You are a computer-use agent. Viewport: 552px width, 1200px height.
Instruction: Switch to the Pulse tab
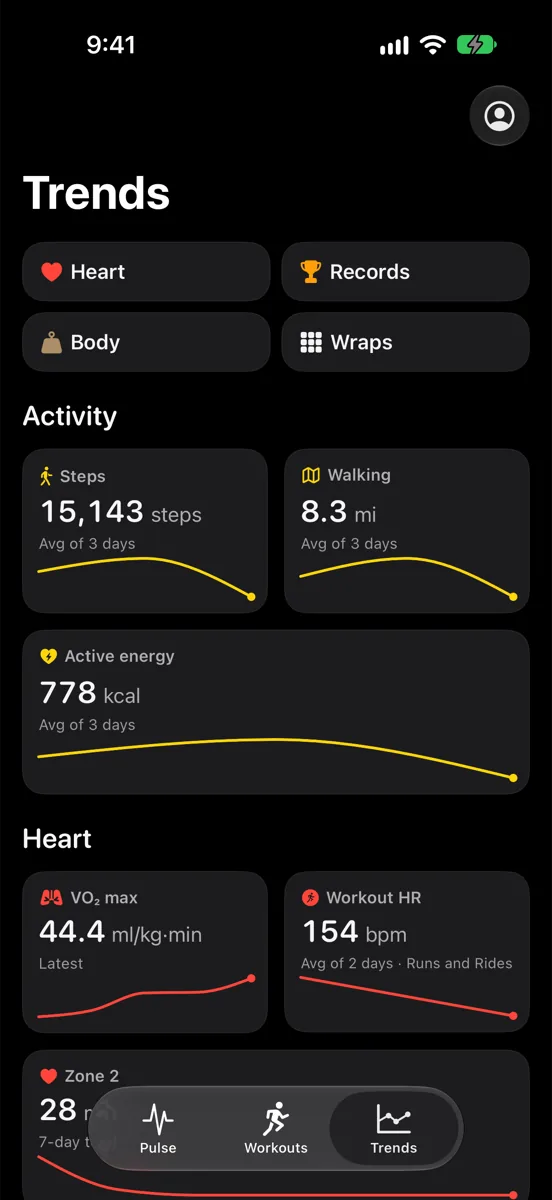point(158,1129)
